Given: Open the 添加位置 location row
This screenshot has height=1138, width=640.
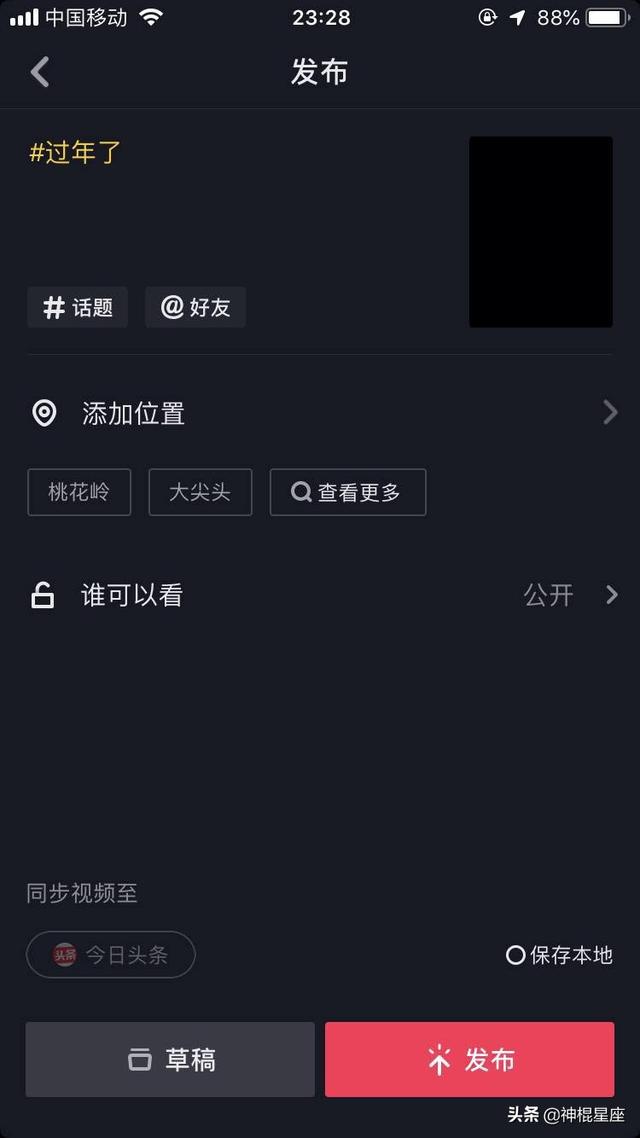Looking at the screenshot, I should pyautogui.click(x=320, y=413).
